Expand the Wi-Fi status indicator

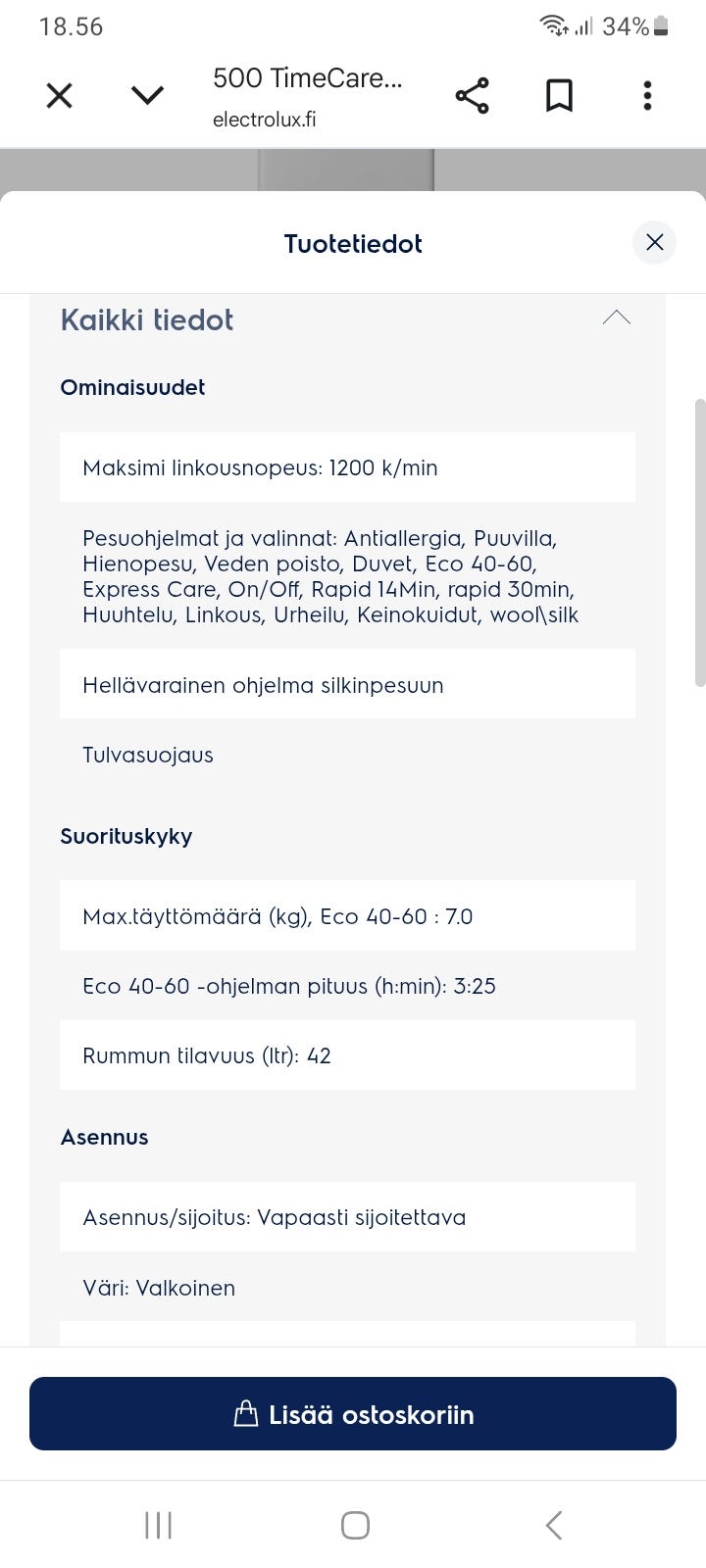pos(553,25)
